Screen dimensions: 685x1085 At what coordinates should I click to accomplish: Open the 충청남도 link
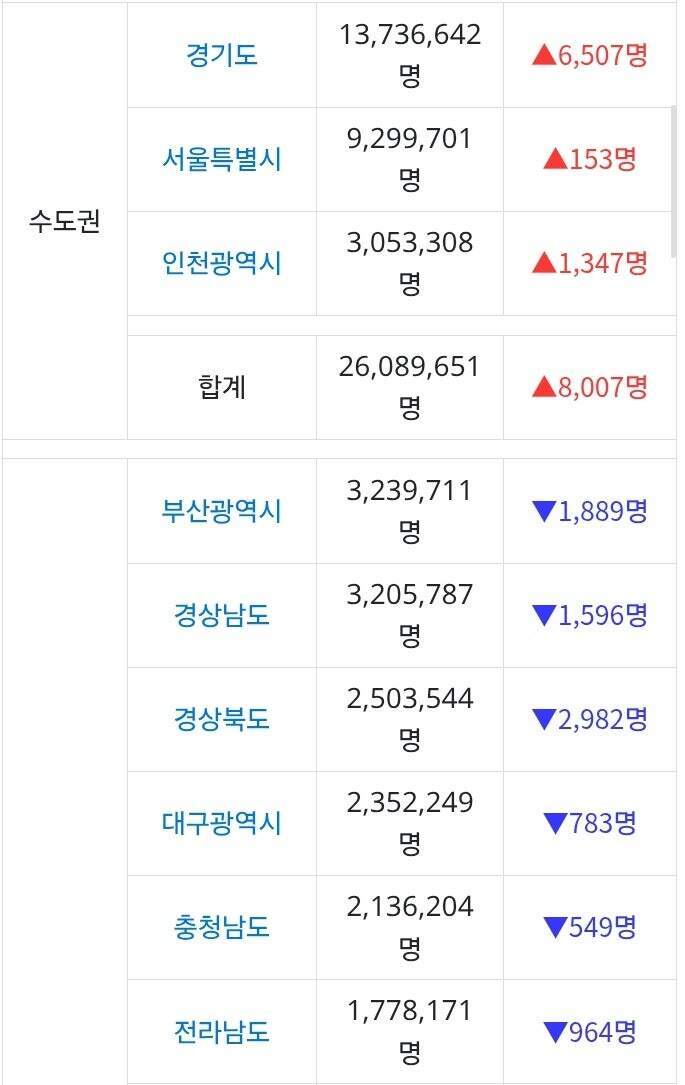tap(221, 927)
